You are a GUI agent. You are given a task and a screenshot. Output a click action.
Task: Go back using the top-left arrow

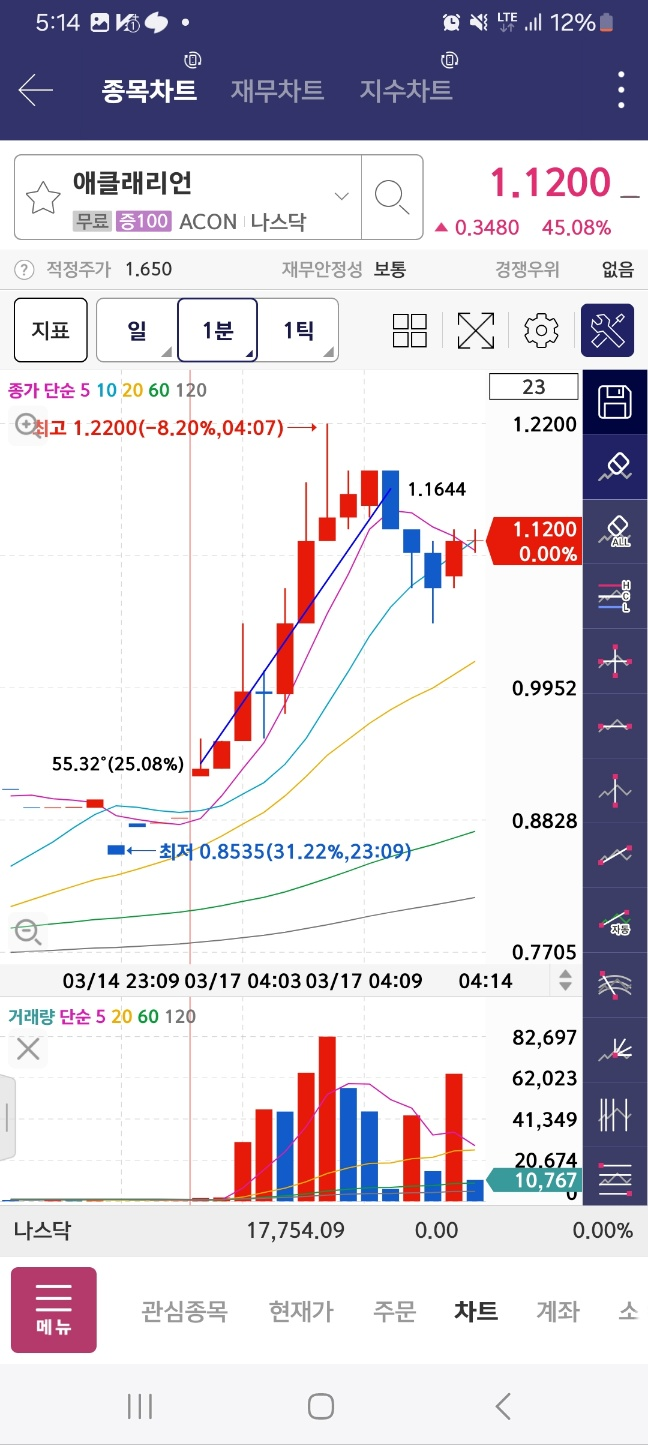35,91
